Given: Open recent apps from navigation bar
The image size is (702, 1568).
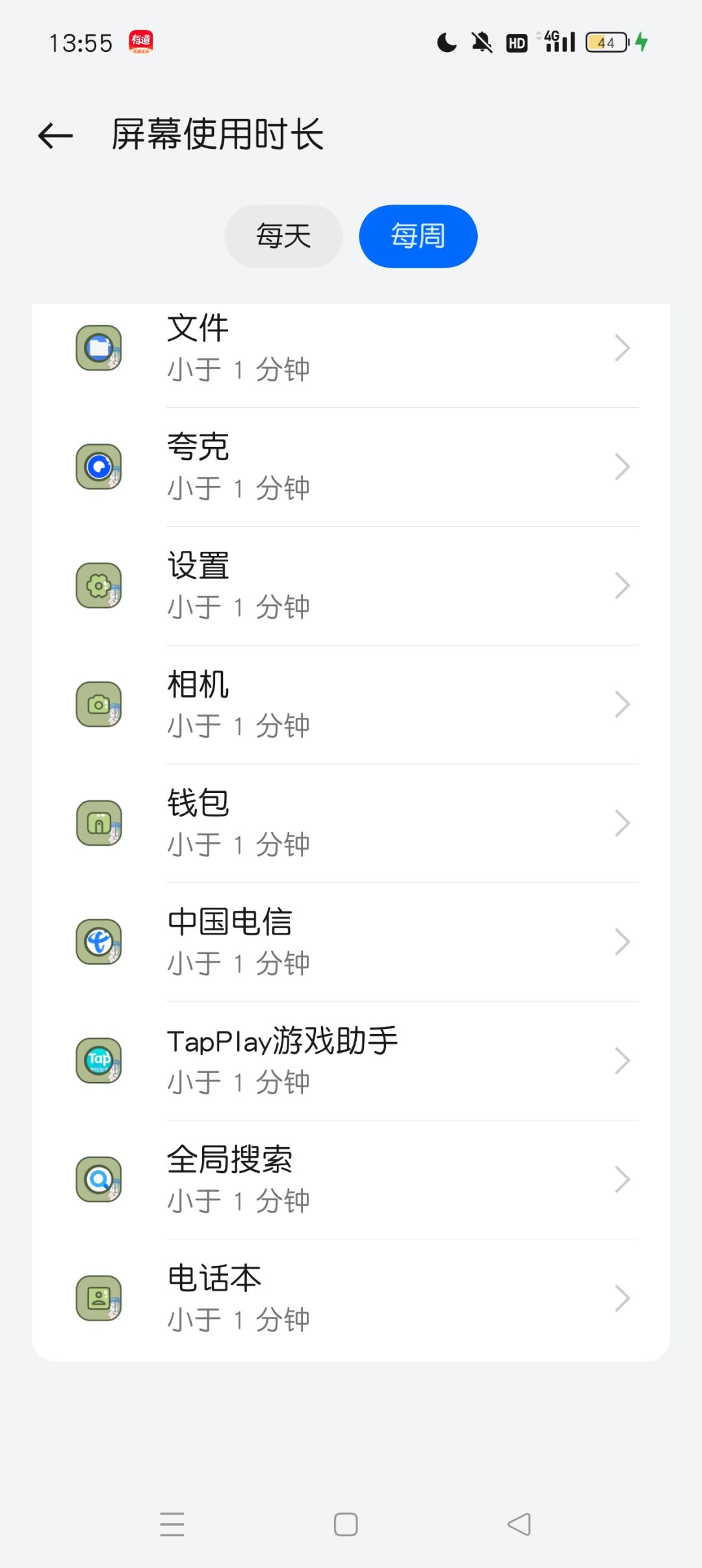Looking at the screenshot, I should 172,1524.
